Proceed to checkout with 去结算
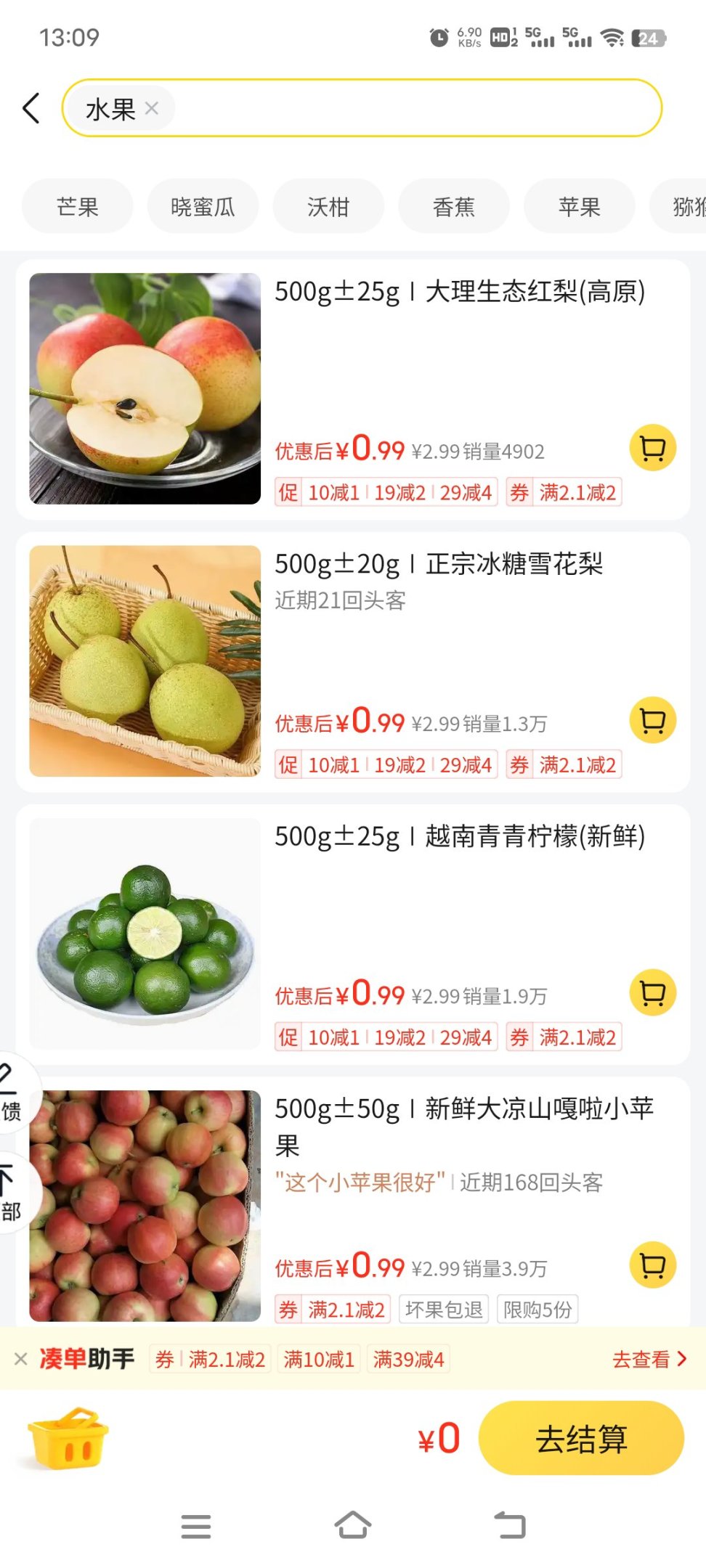This screenshot has height=1568, width=706. (x=581, y=1438)
